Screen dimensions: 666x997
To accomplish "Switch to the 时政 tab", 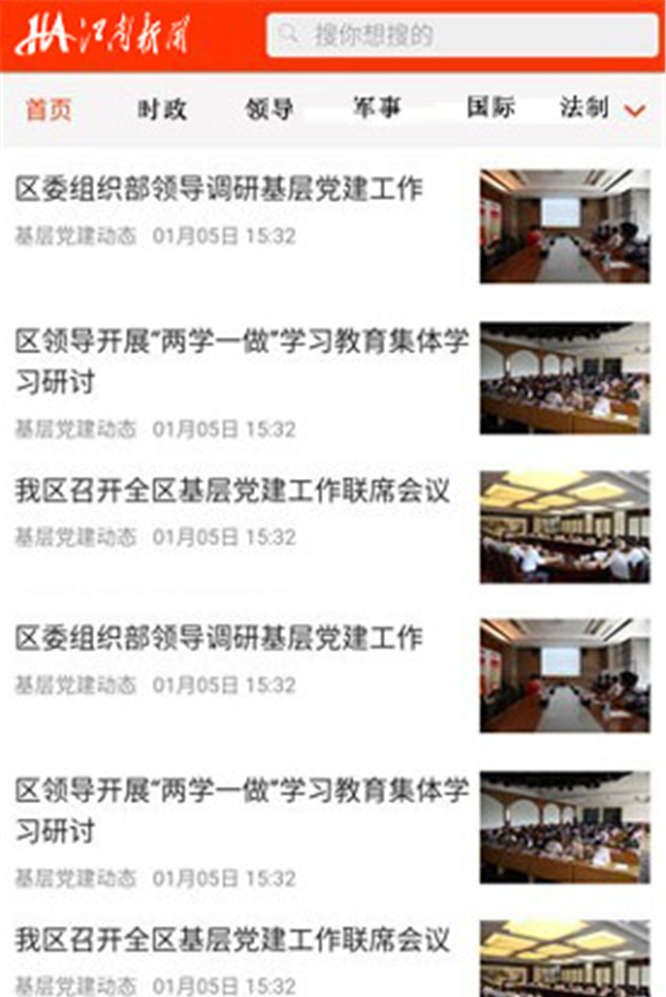I will pos(161,110).
